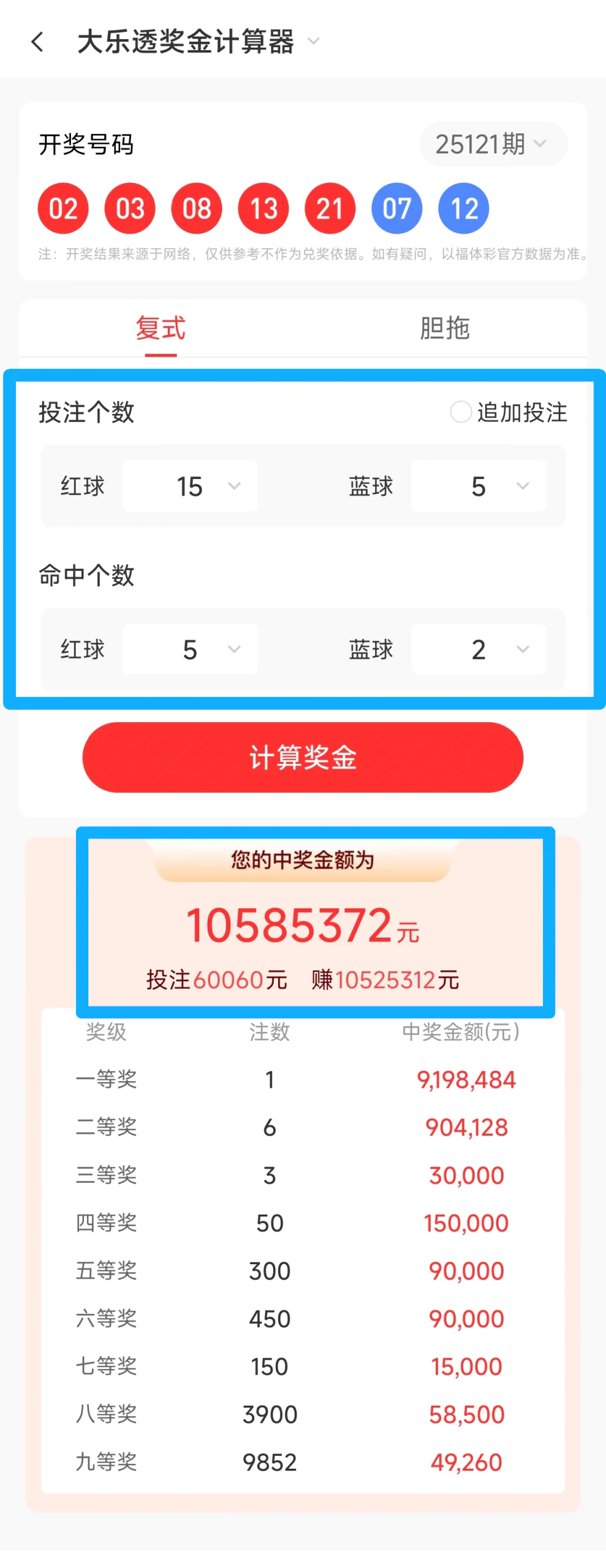Expand the 大乐透奖金计算器 title dropdown
This screenshot has height=1568, width=606.
pyautogui.click(x=313, y=42)
